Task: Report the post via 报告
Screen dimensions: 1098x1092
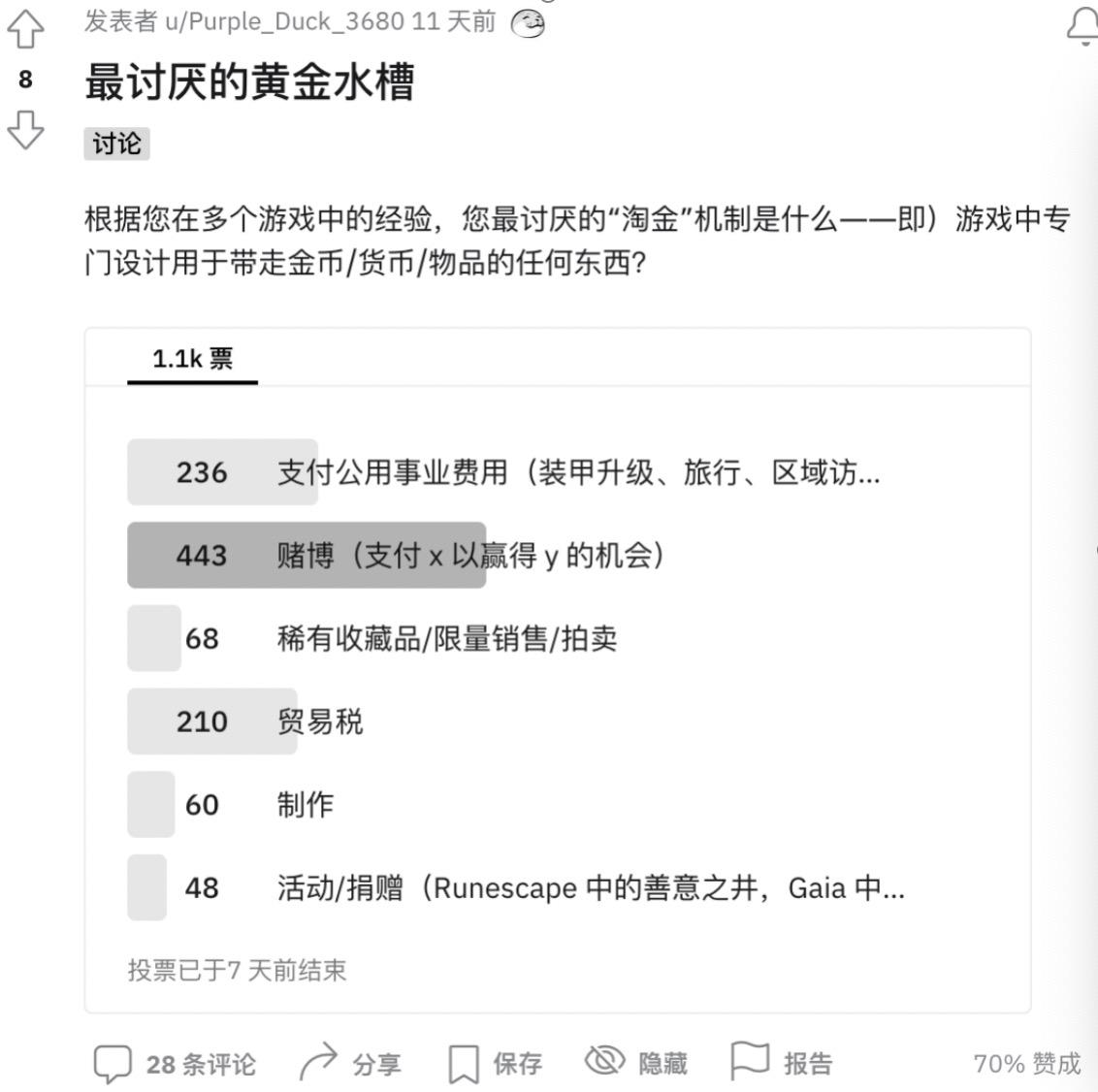Action: click(x=782, y=1064)
